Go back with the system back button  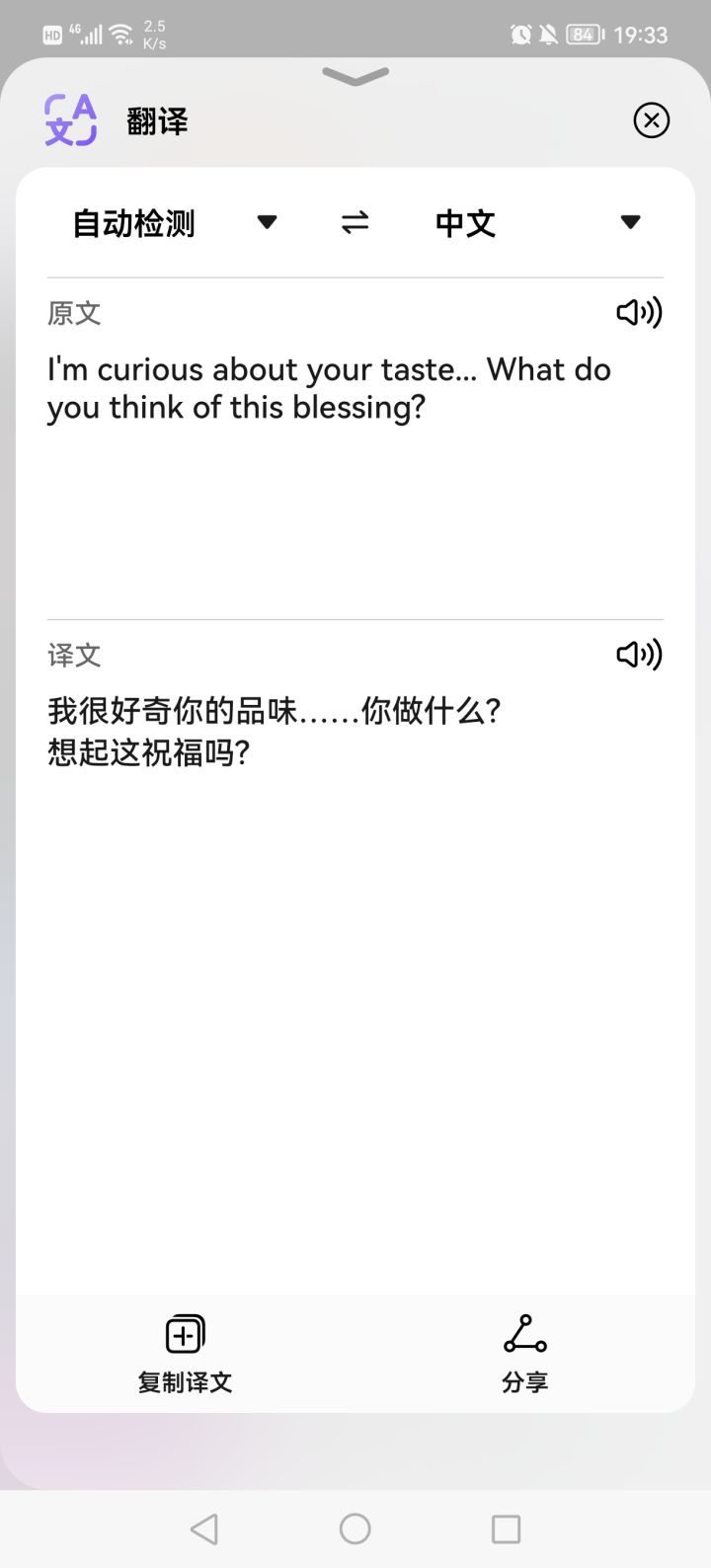pos(204,1529)
